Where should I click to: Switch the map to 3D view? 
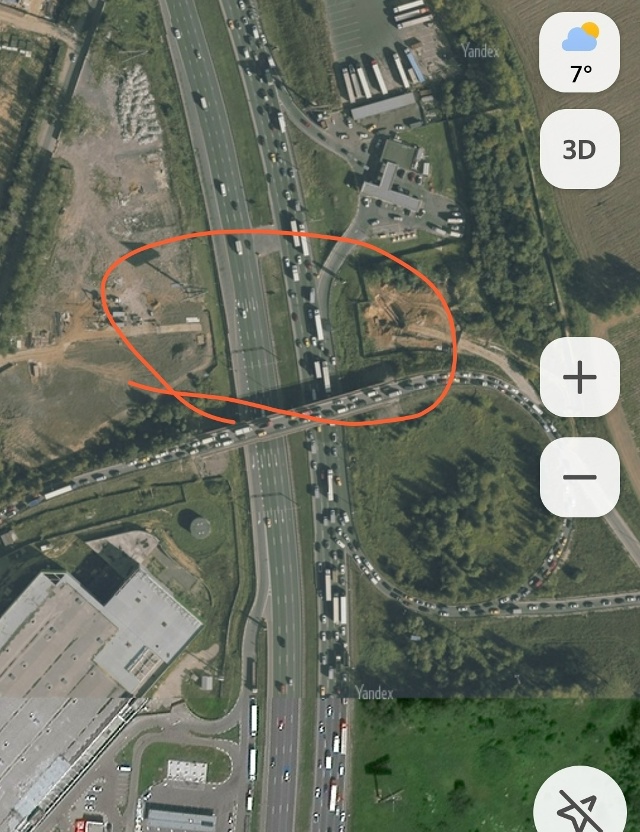point(579,149)
